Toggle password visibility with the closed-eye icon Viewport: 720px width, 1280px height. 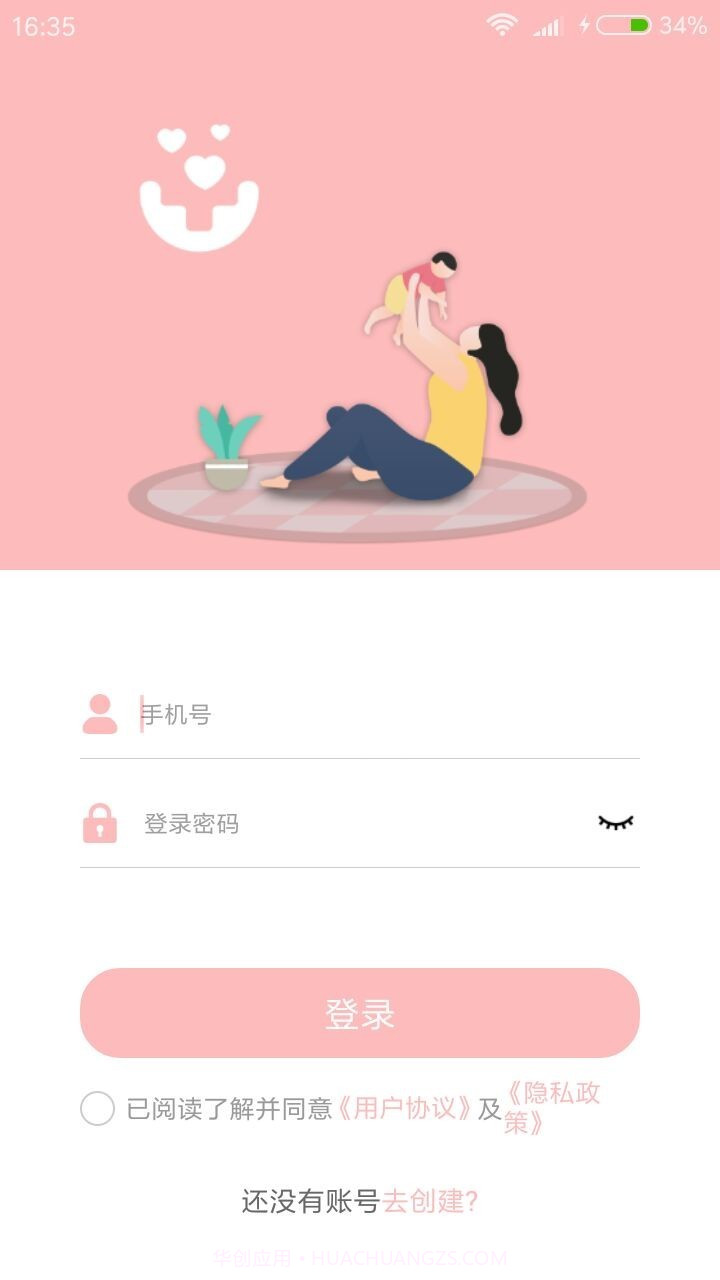point(617,822)
